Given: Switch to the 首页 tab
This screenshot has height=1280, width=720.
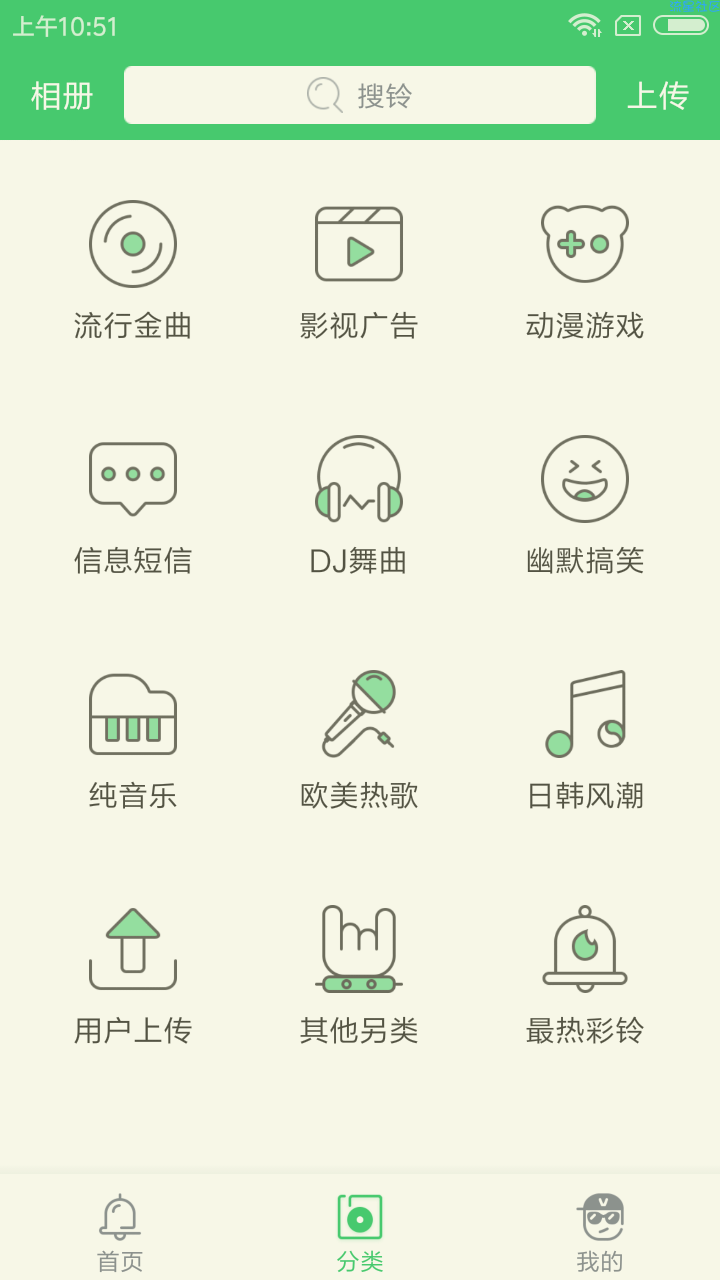Looking at the screenshot, I should tap(120, 1232).
